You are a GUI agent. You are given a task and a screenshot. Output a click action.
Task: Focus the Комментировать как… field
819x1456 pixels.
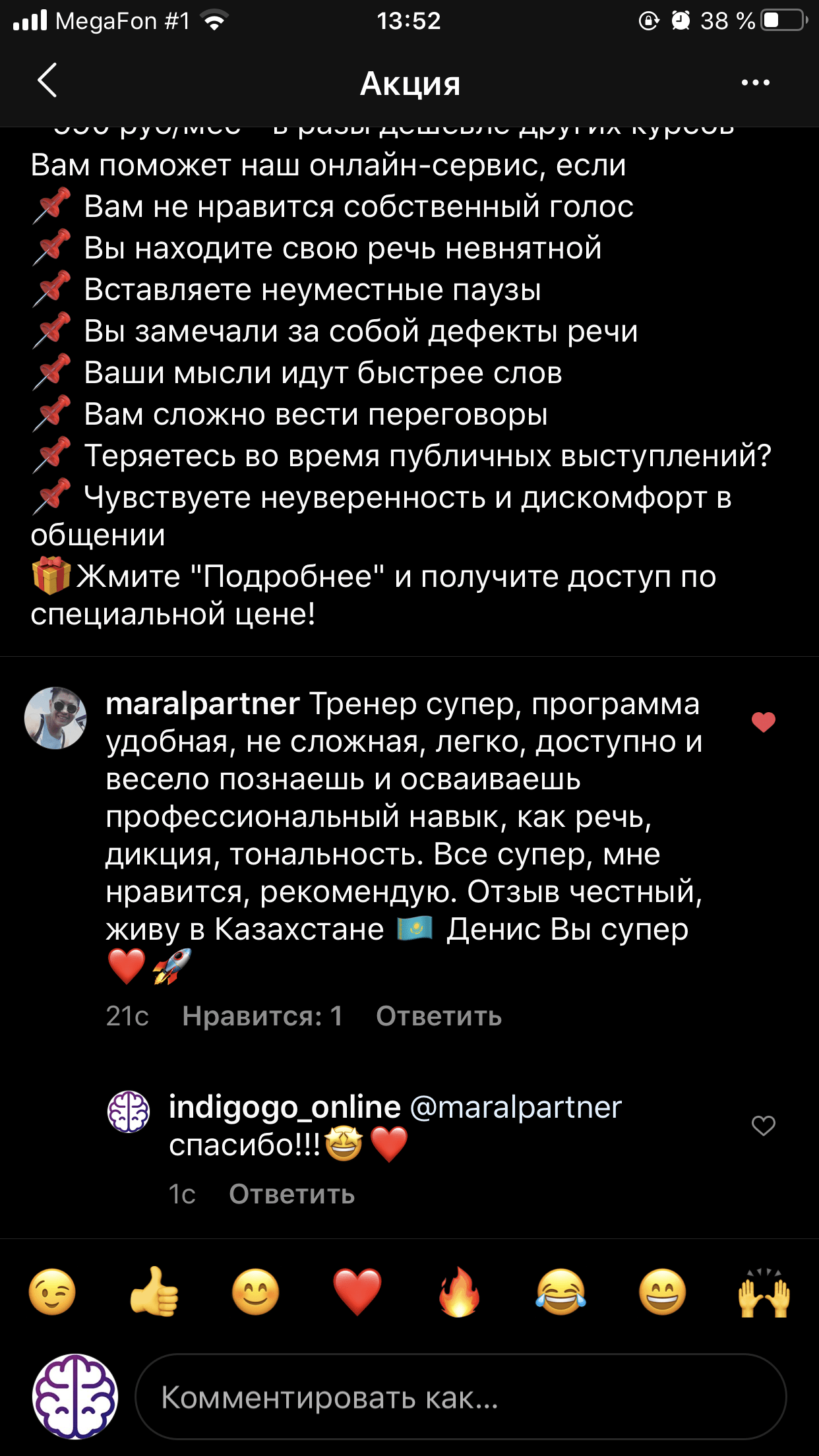(x=460, y=1397)
